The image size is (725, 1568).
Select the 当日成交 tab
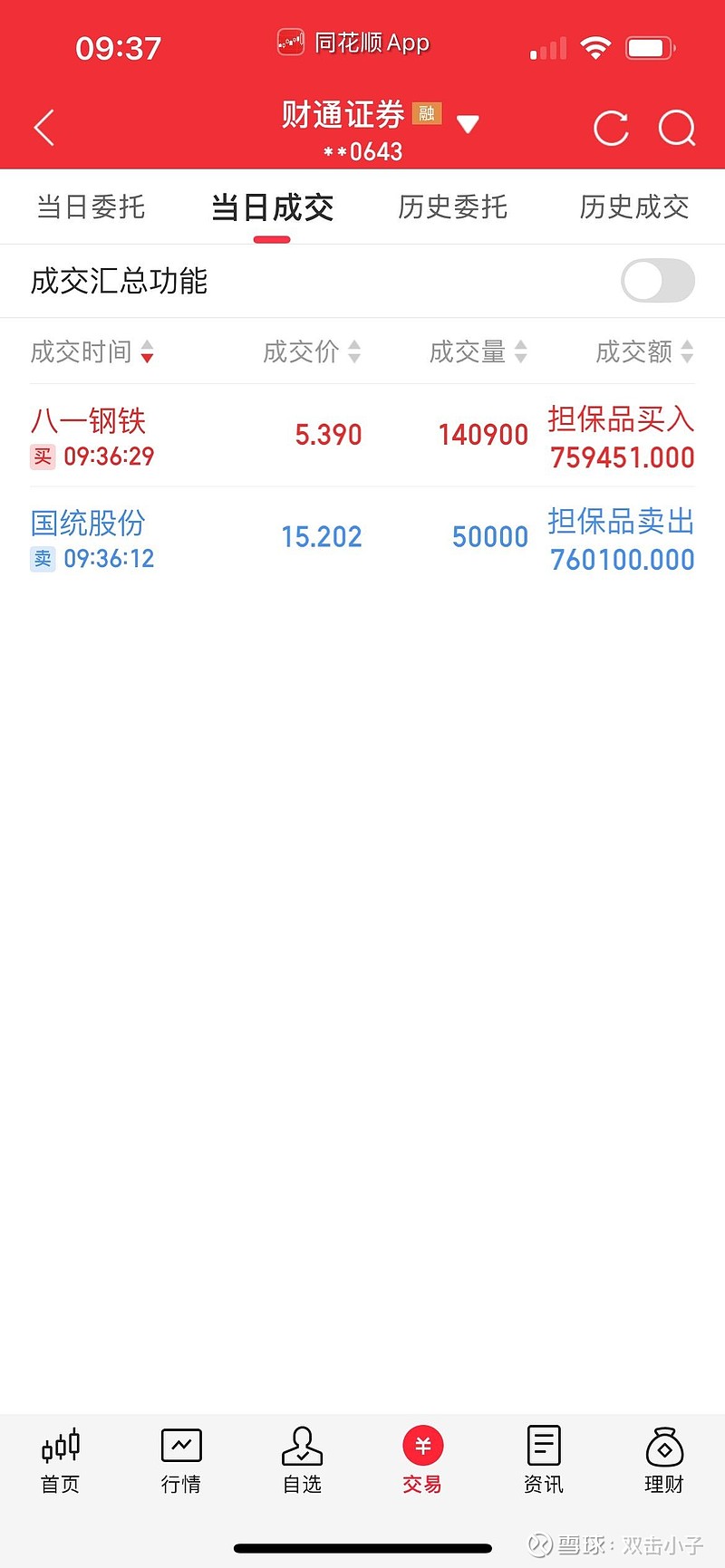tap(272, 207)
